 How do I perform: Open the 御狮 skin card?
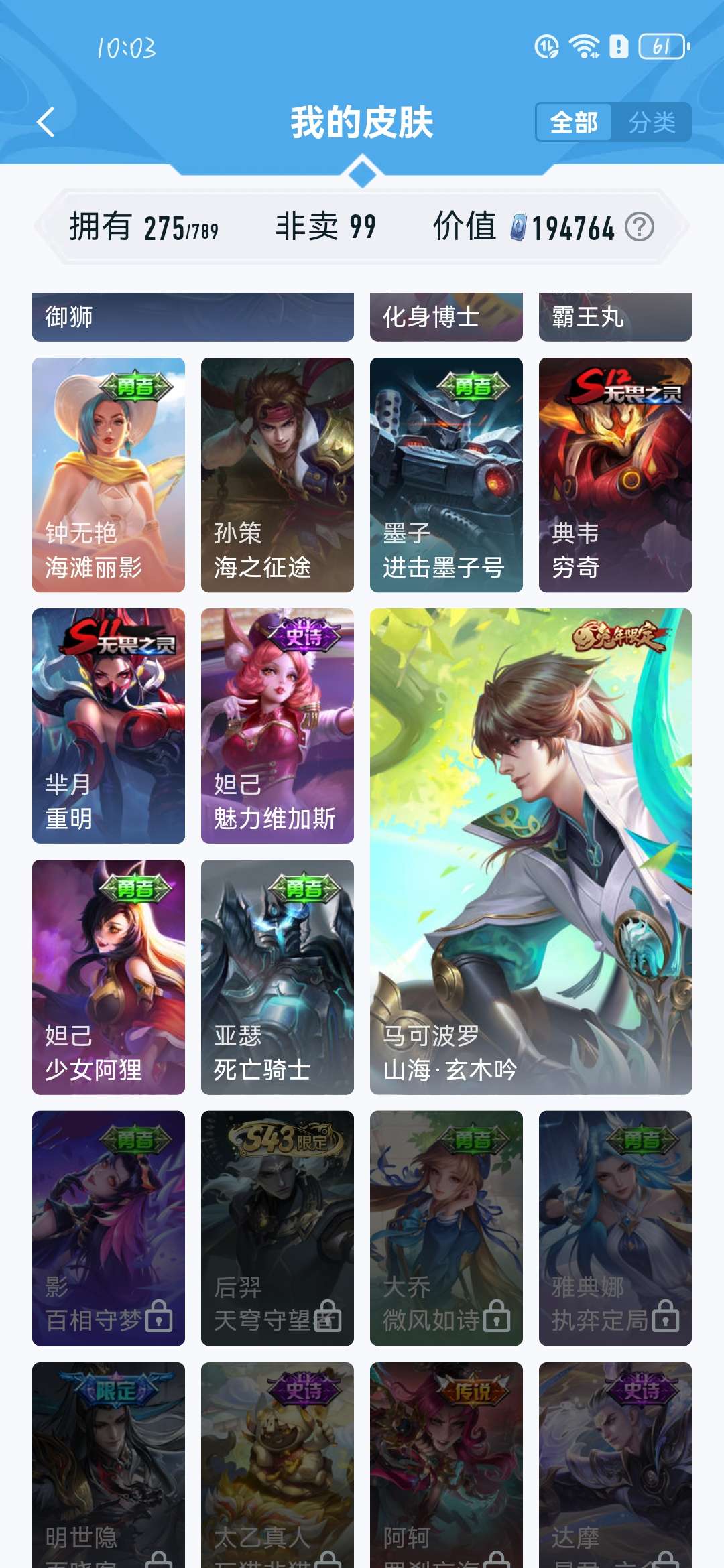(193, 317)
